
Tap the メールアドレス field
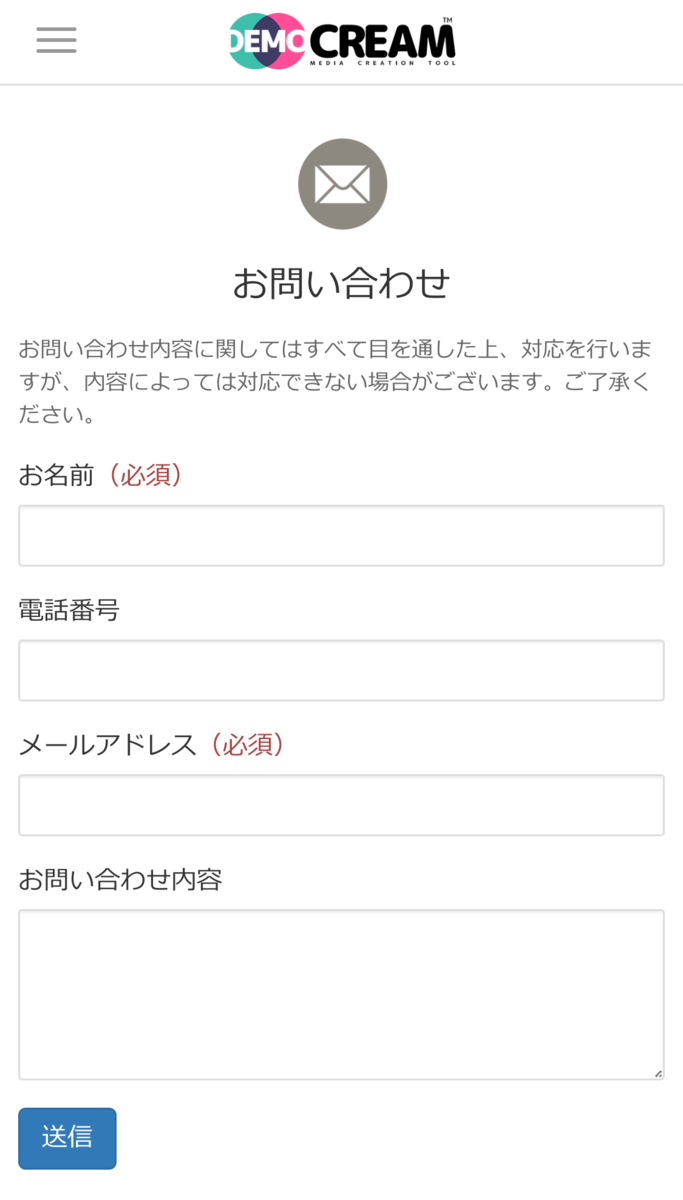[341, 805]
